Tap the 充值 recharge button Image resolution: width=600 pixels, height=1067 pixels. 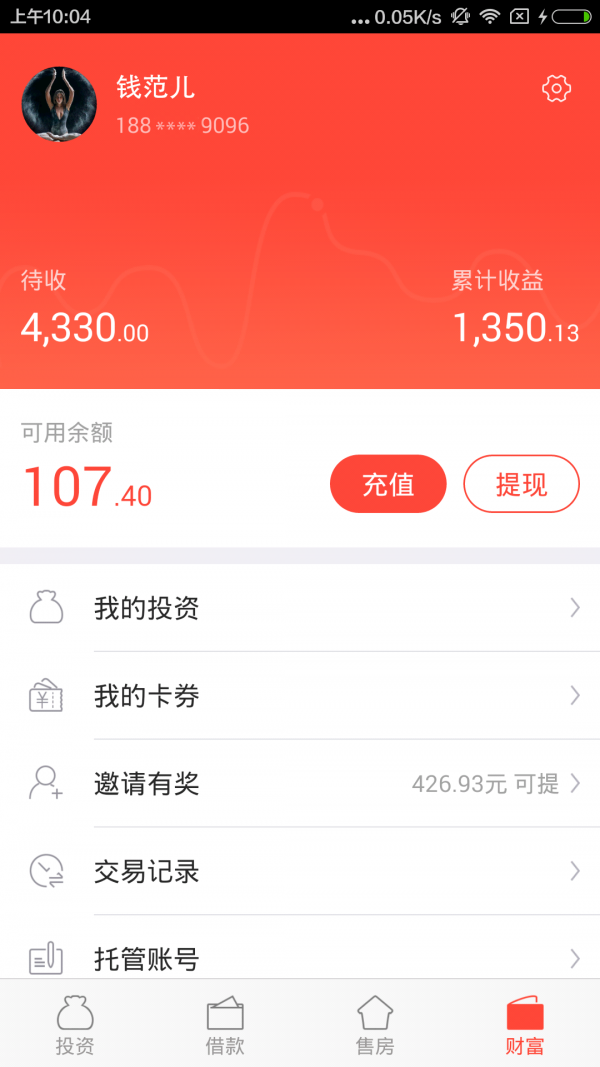coord(388,483)
